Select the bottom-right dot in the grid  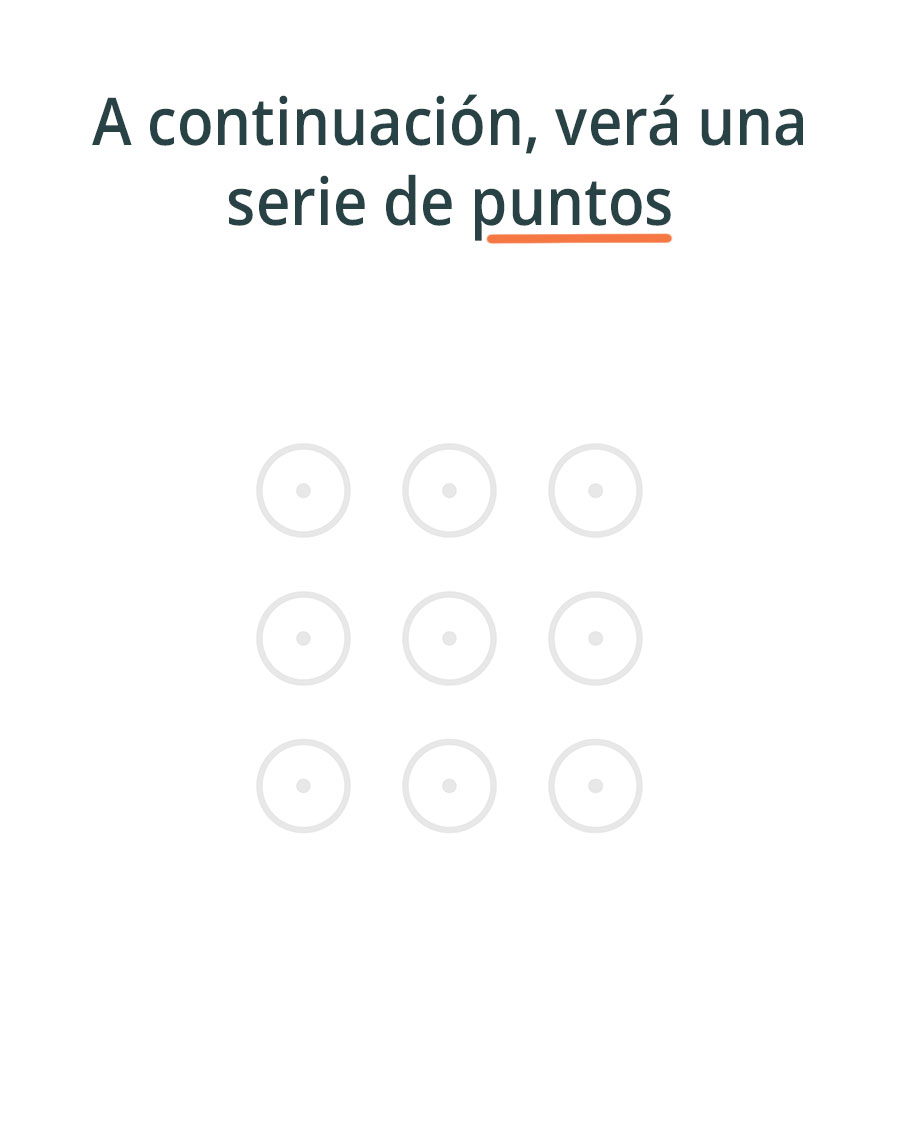(x=595, y=786)
